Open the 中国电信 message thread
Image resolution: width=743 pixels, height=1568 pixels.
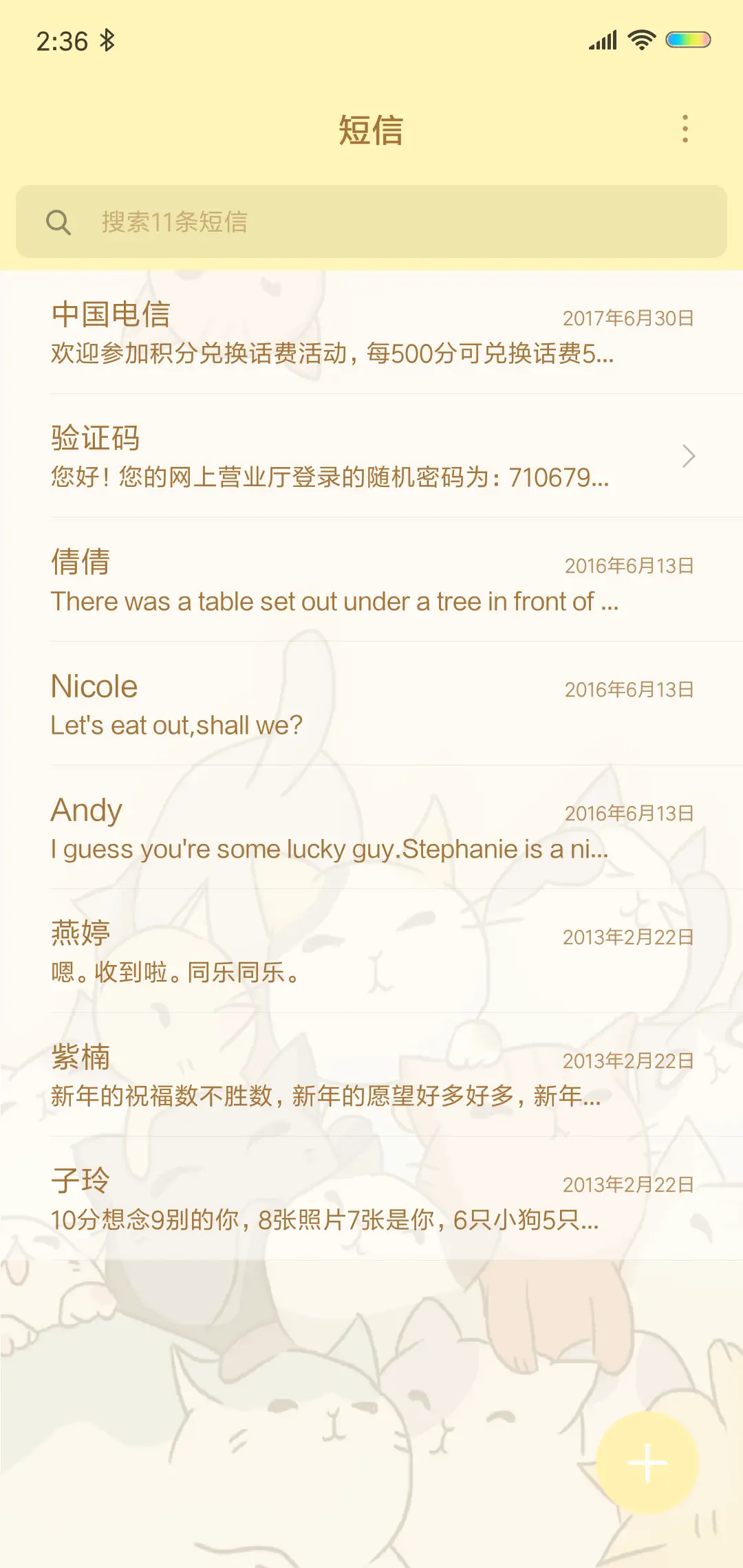pos(371,333)
